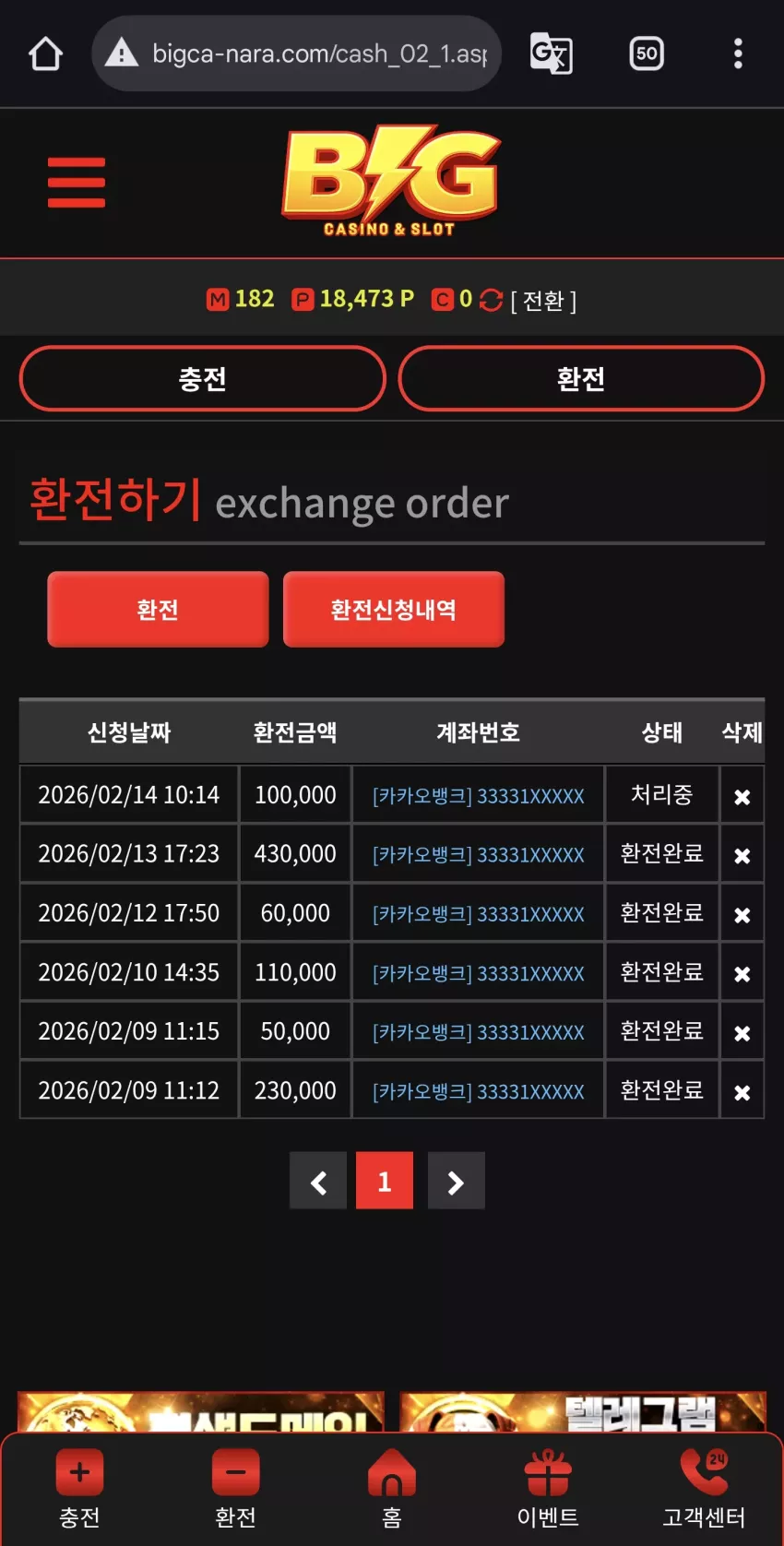Select page number 1

tap(385, 1181)
